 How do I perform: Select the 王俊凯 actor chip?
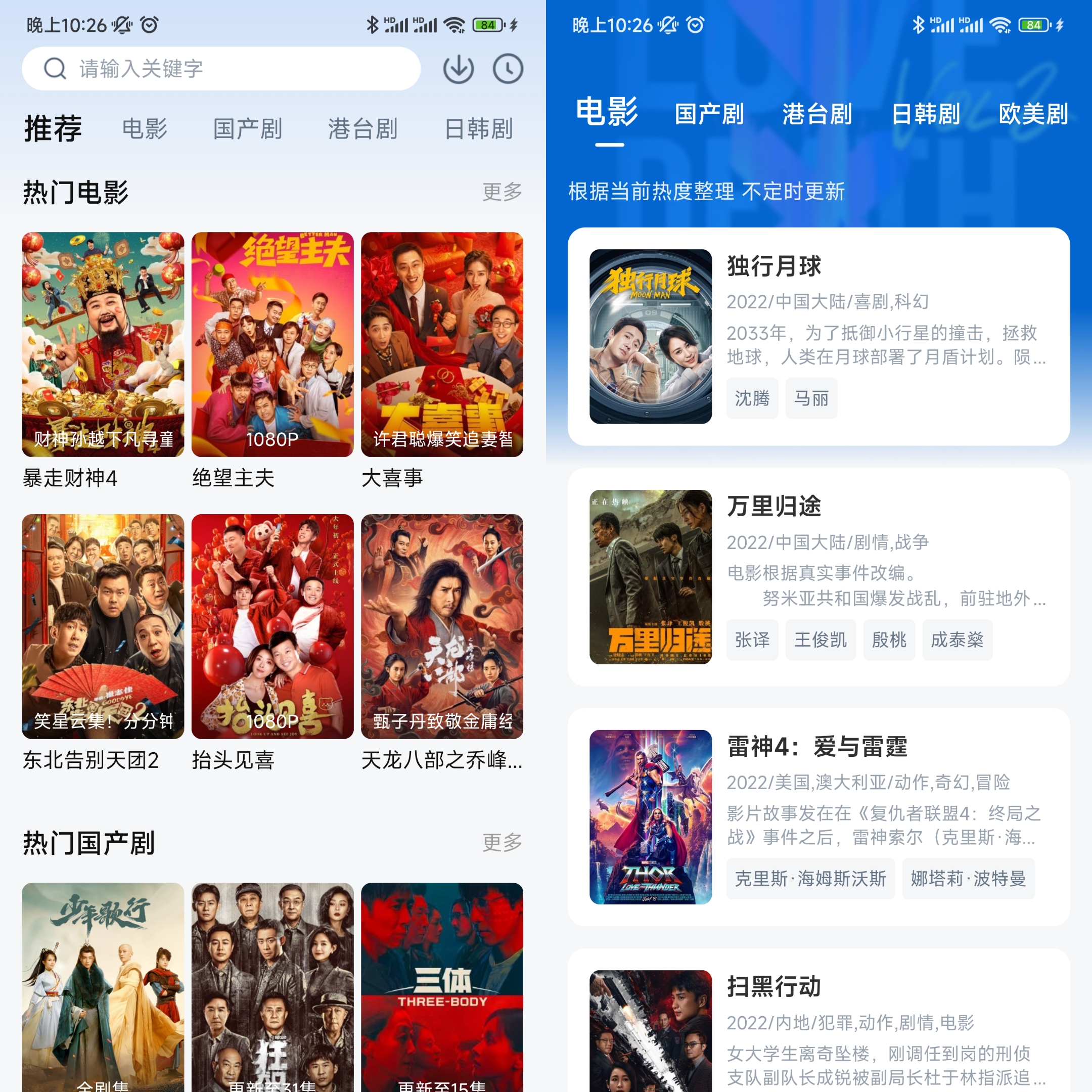coord(820,640)
